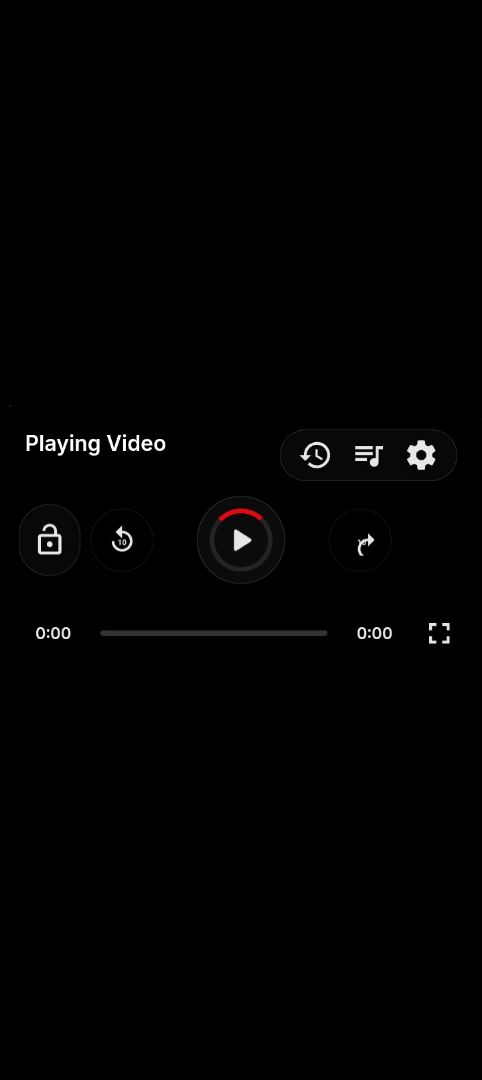The image size is (482, 1080).
Task: Open the watch history clock icon
Action: coord(315,455)
